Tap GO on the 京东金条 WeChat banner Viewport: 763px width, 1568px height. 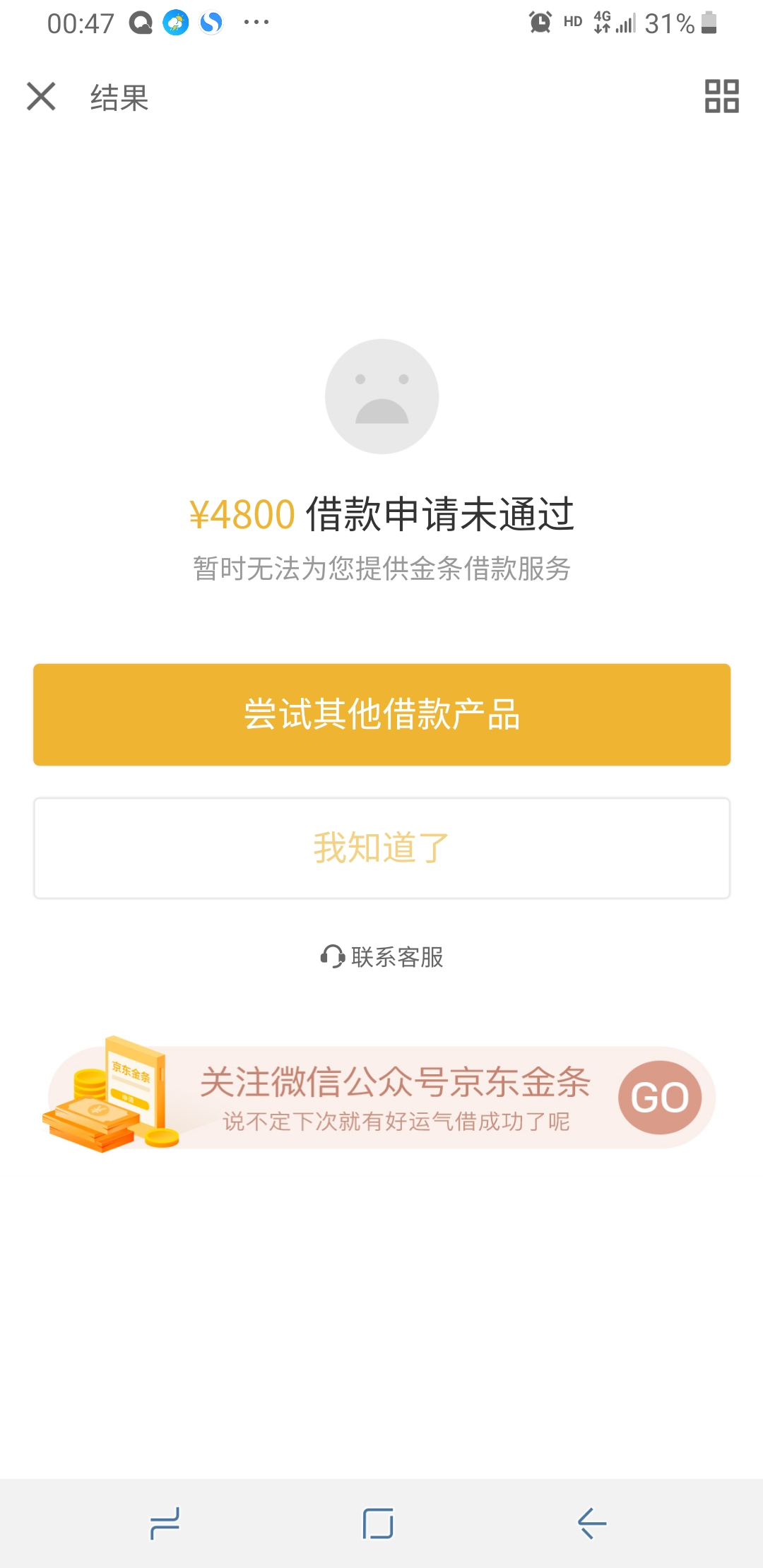(x=660, y=1098)
